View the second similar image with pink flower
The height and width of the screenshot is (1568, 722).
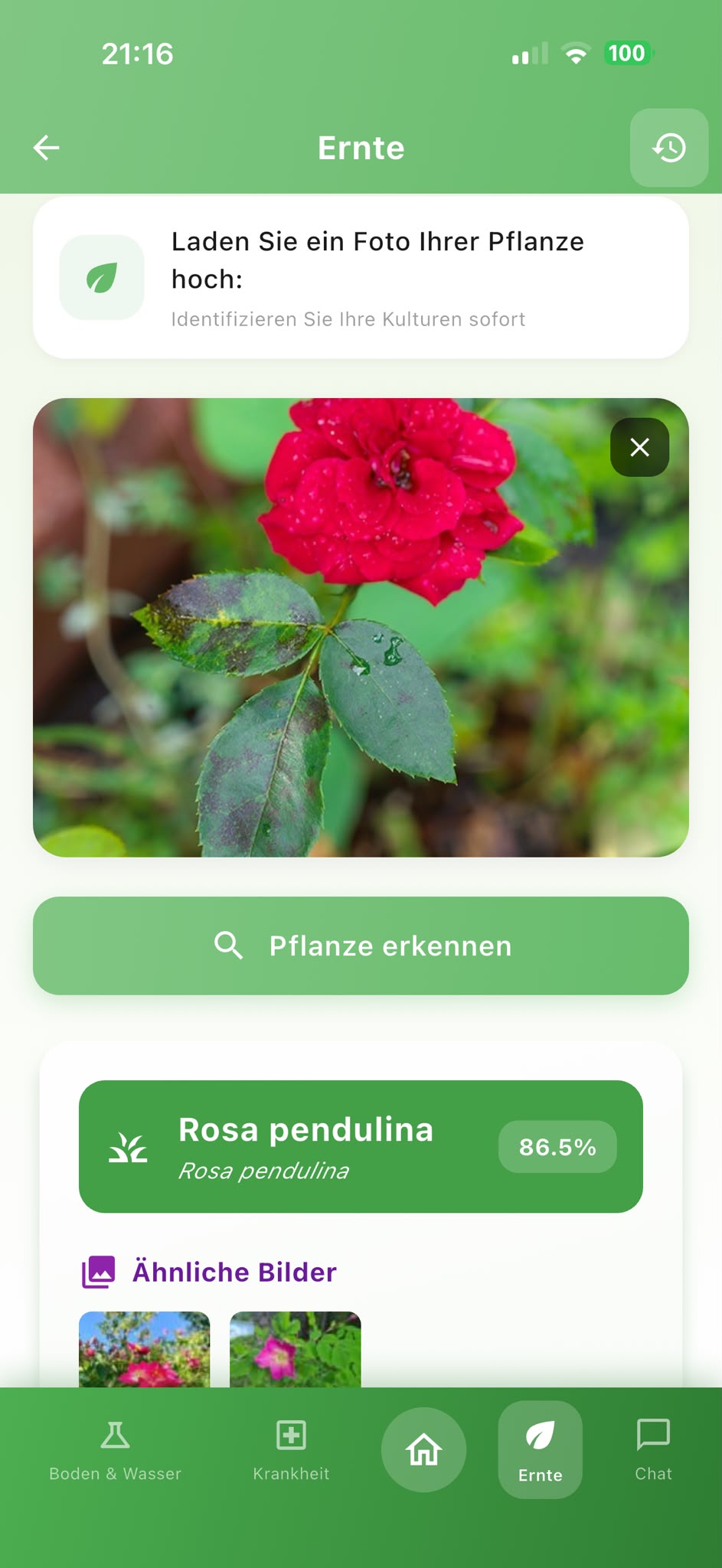coord(295,1349)
